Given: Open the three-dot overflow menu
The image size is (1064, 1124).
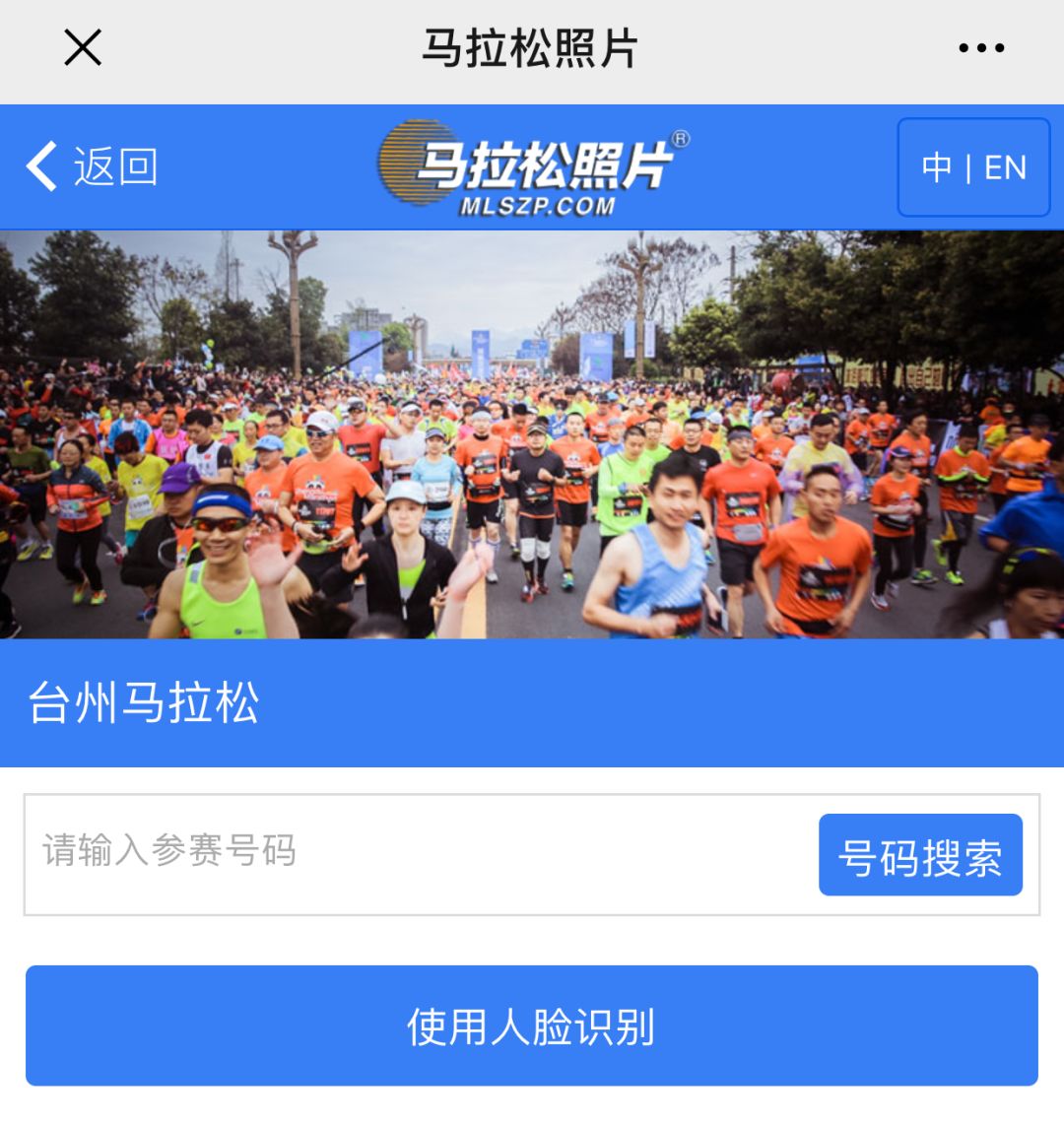Looking at the screenshot, I should point(981,47).
